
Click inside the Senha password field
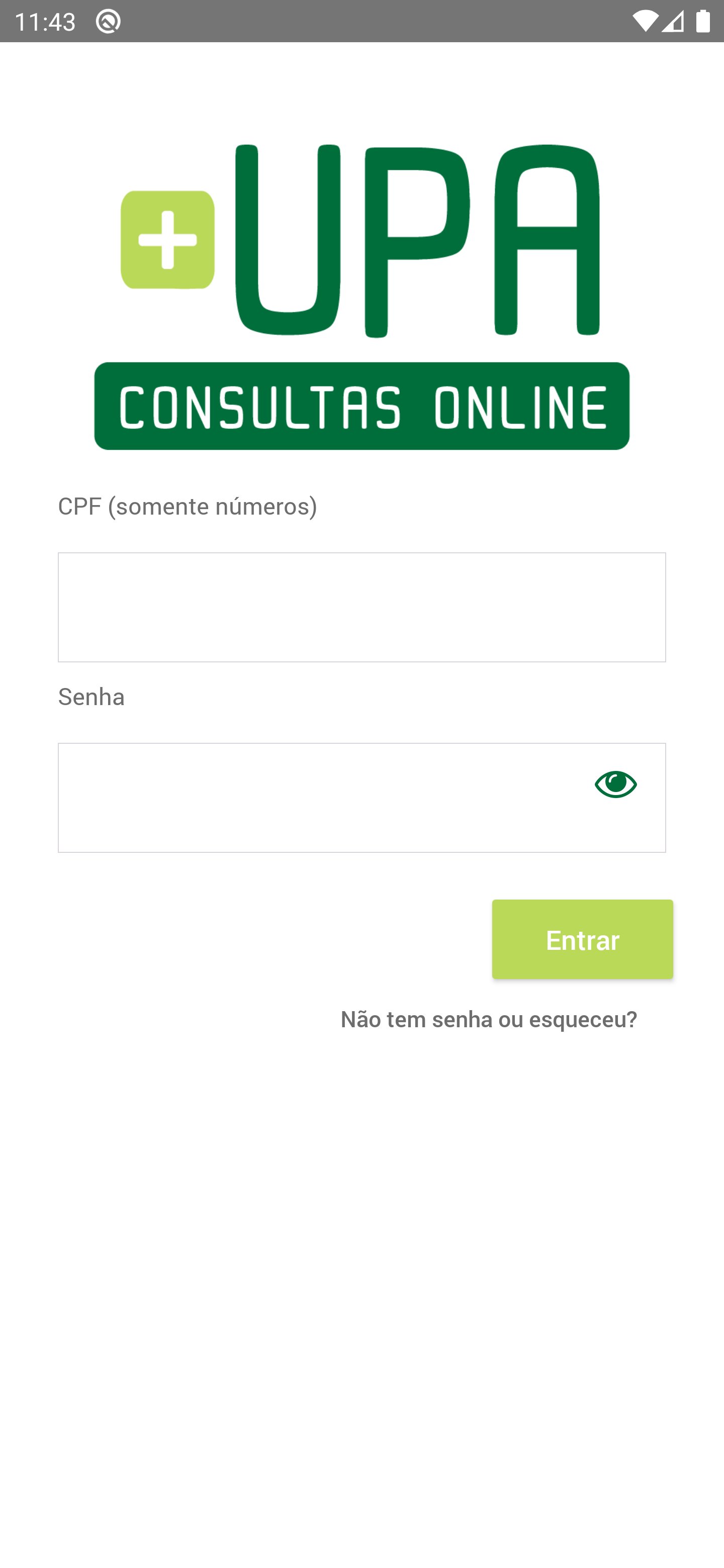[x=305, y=798]
